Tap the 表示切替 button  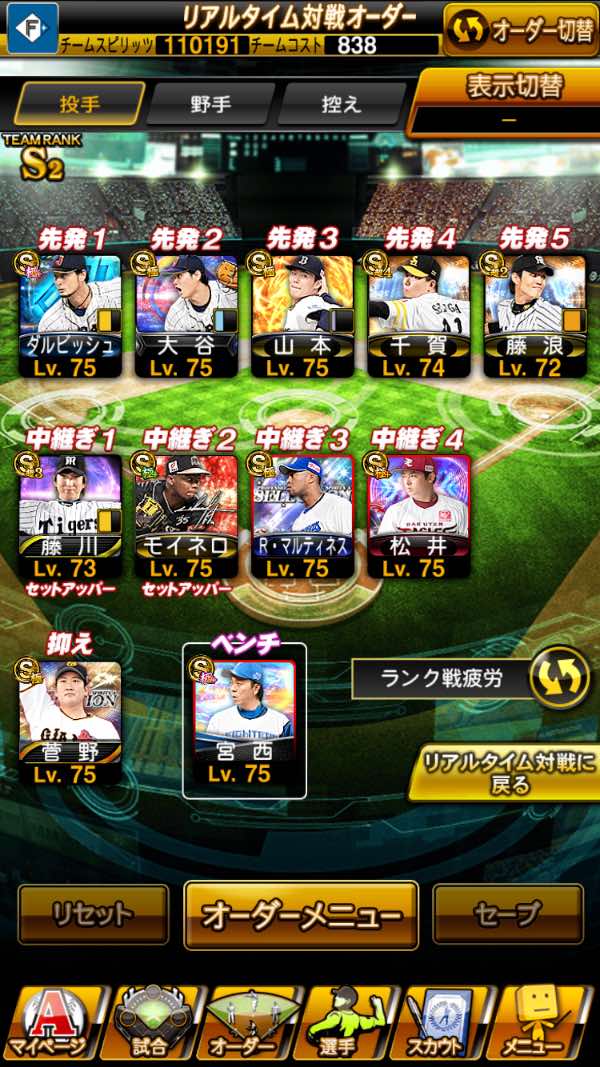(505, 100)
